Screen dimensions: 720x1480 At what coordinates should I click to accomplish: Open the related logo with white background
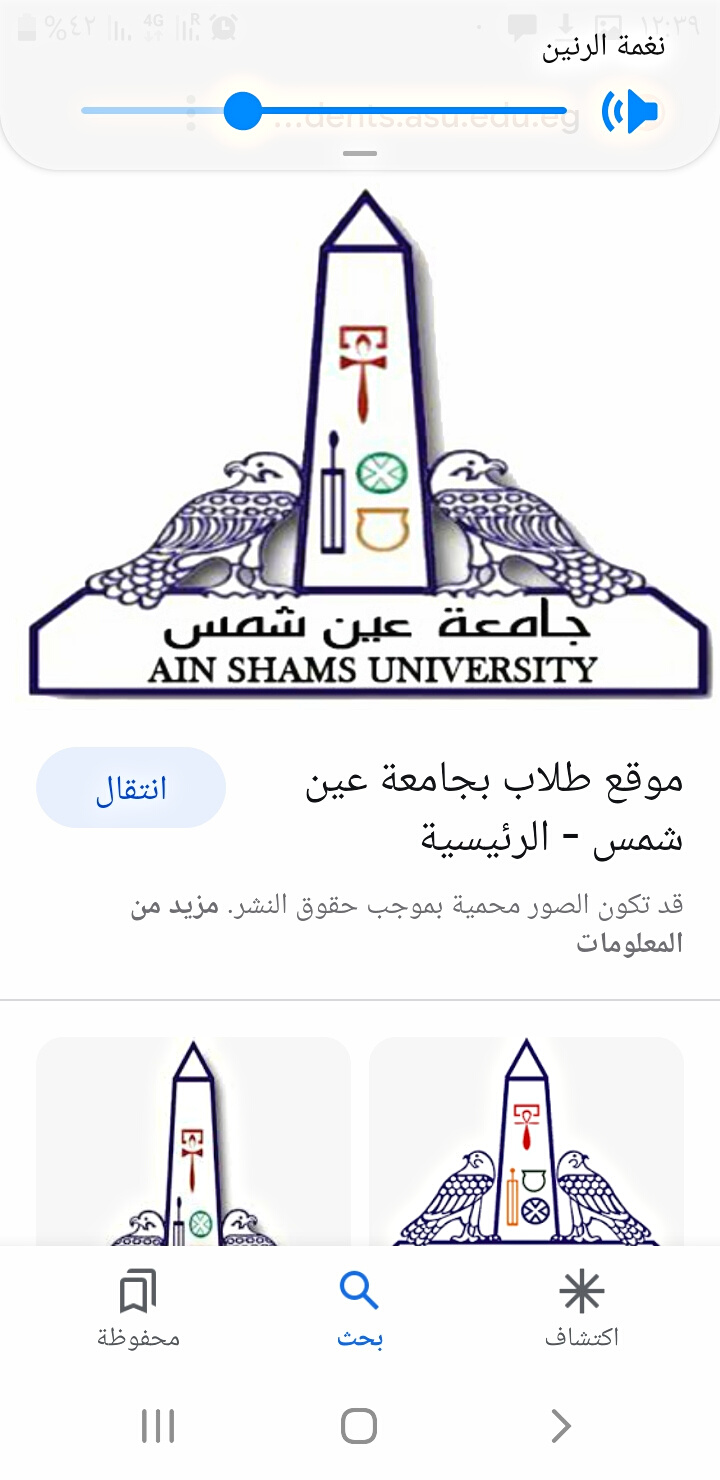(x=193, y=1142)
